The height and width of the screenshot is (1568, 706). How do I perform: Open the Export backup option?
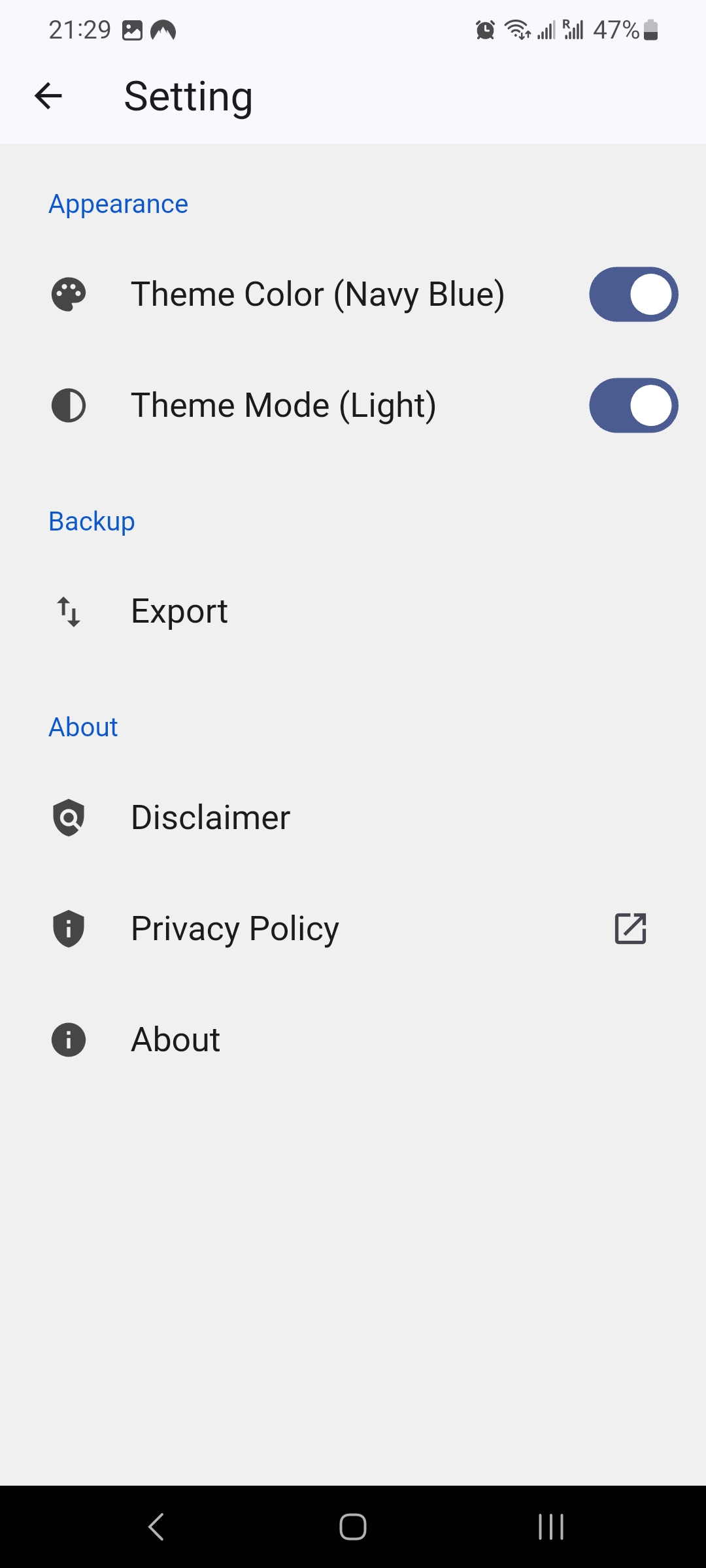pyautogui.click(x=353, y=612)
